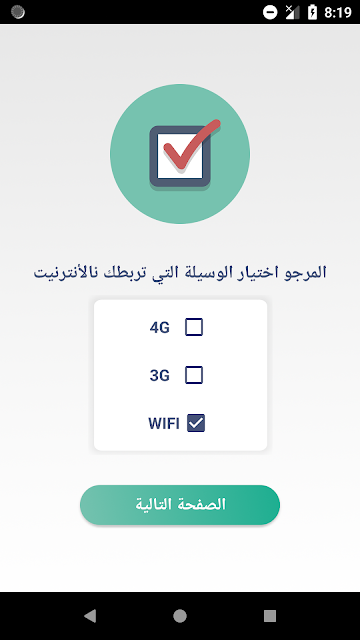Uncheck the WIFI checkbox
This screenshot has height=640, width=360.
coord(196,423)
